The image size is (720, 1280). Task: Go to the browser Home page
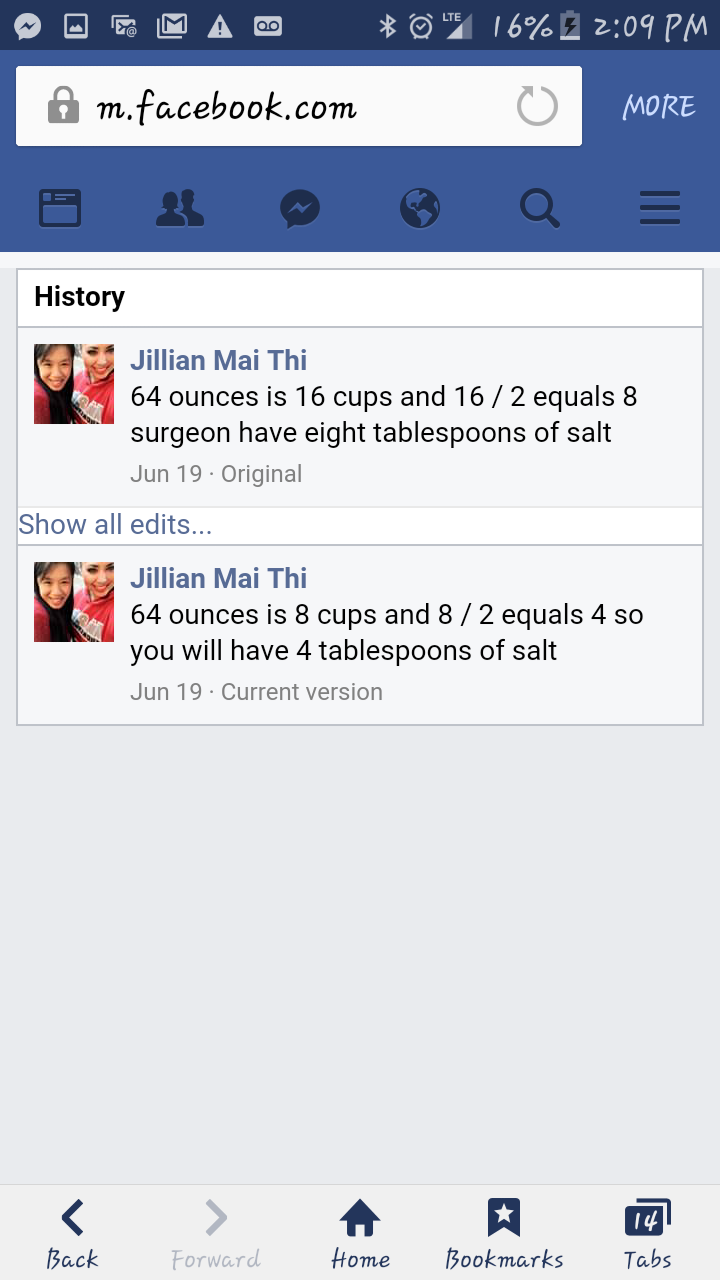point(360,1234)
